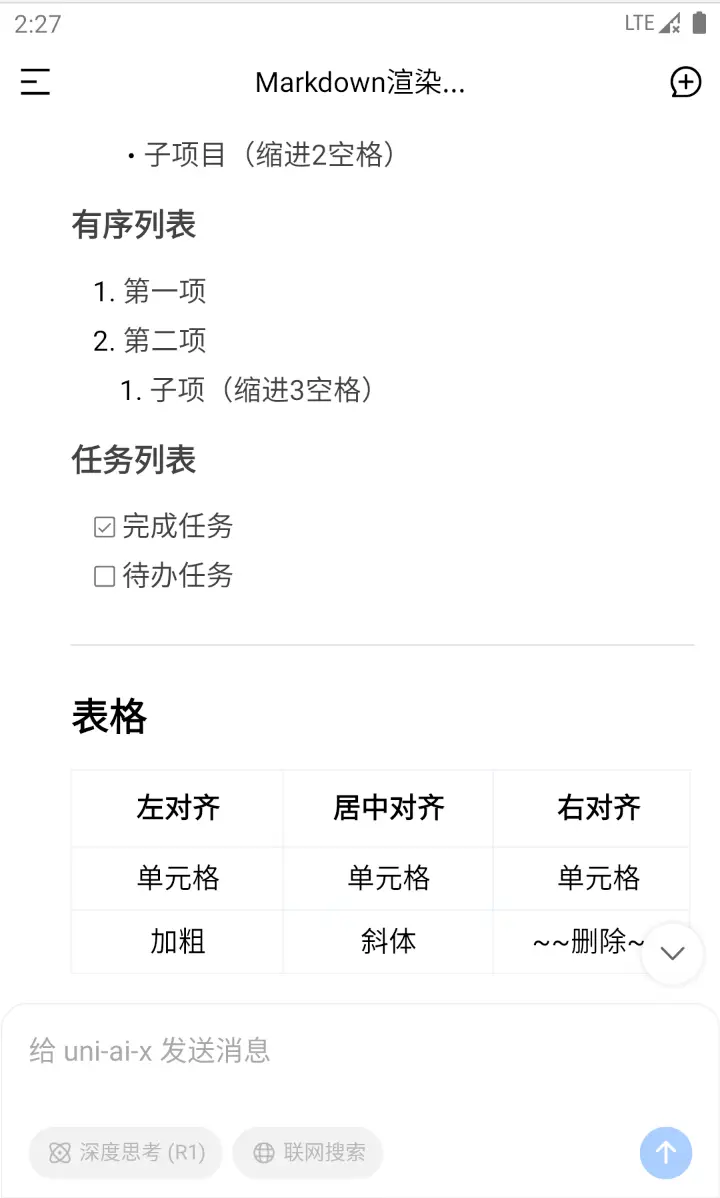
Task: Turn on 联网搜索 chip
Action: (308, 1153)
